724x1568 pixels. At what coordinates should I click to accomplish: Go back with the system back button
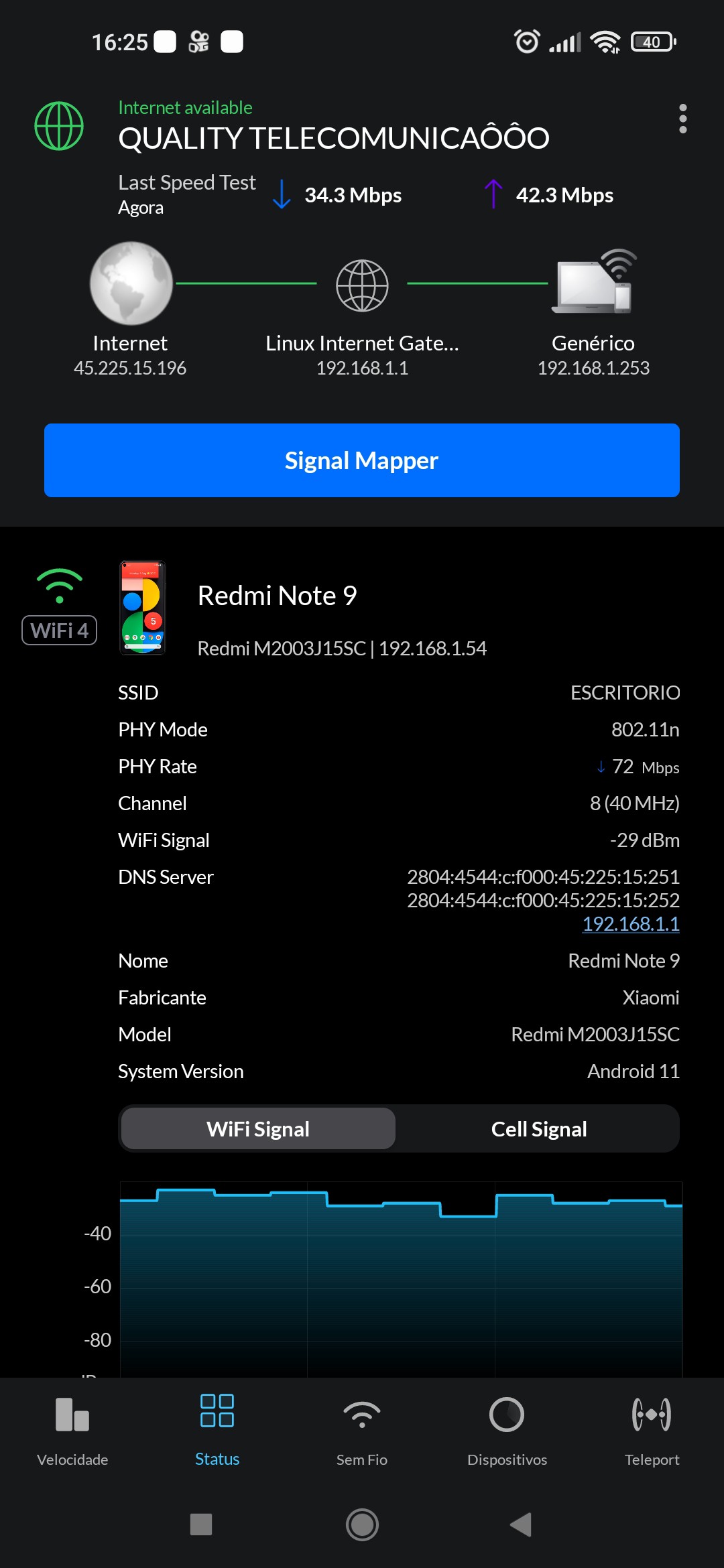pos(521,1524)
